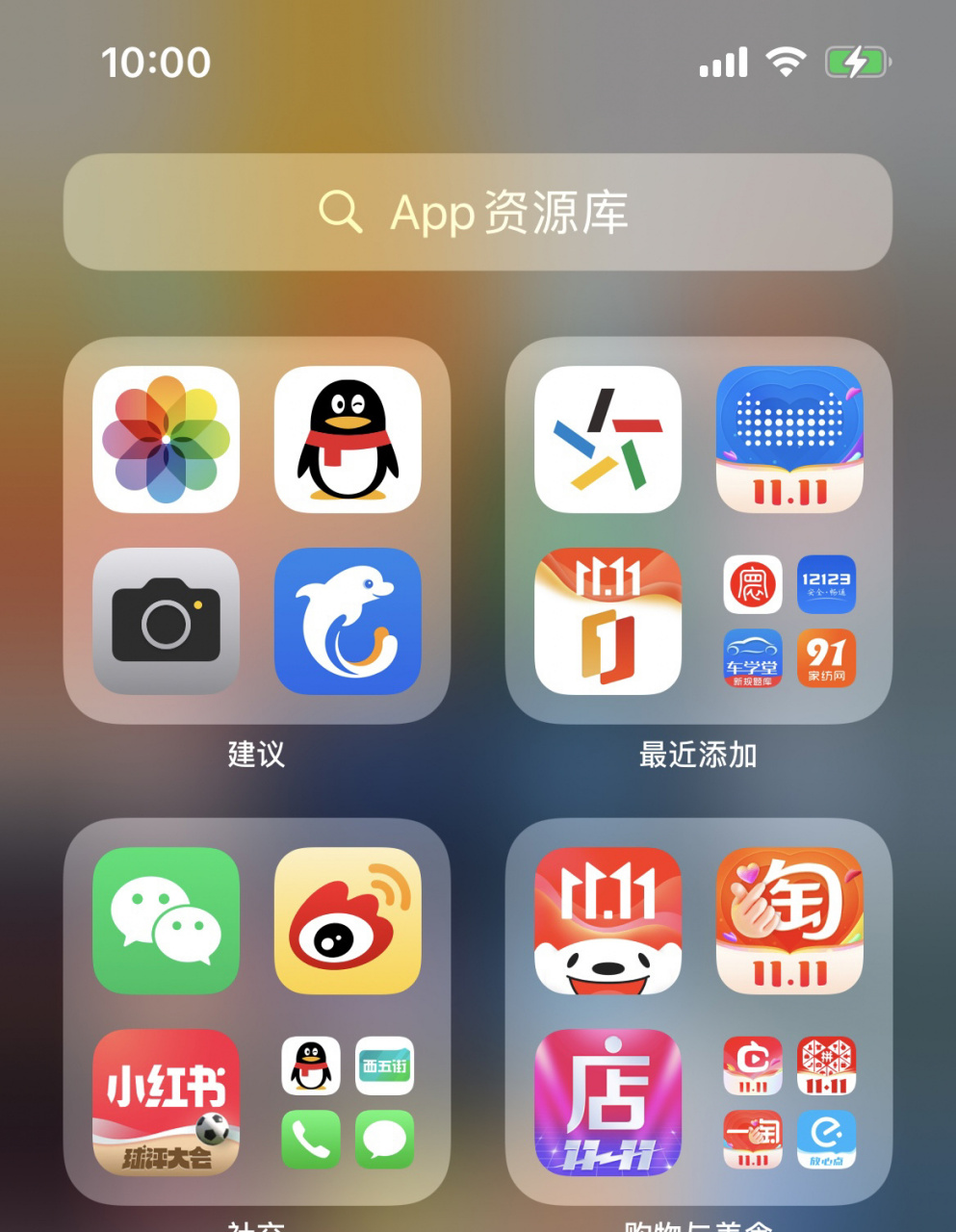Tap the 拼多多 11.11 mini icon grid
The height and width of the screenshot is (1232, 956).
tap(826, 1066)
